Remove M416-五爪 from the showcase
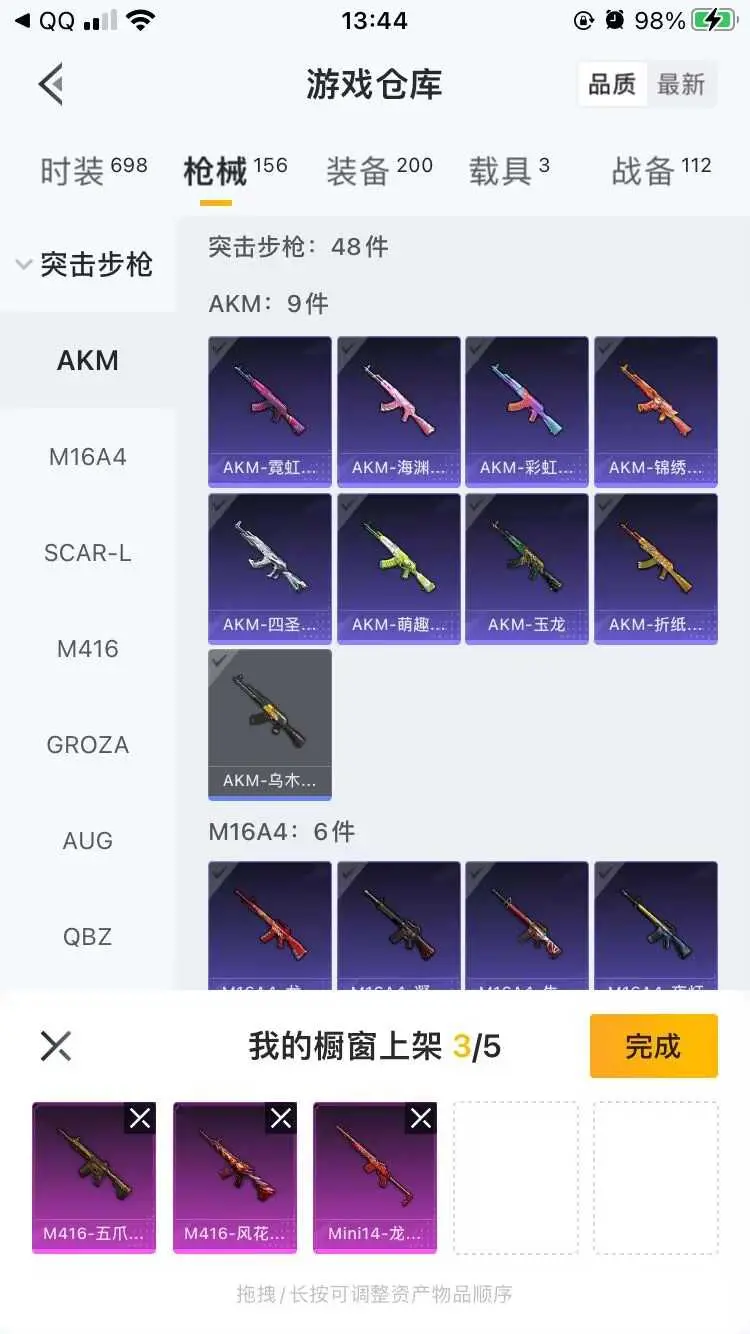Viewport: 750px width, 1334px height. [x=140, y=1118]
